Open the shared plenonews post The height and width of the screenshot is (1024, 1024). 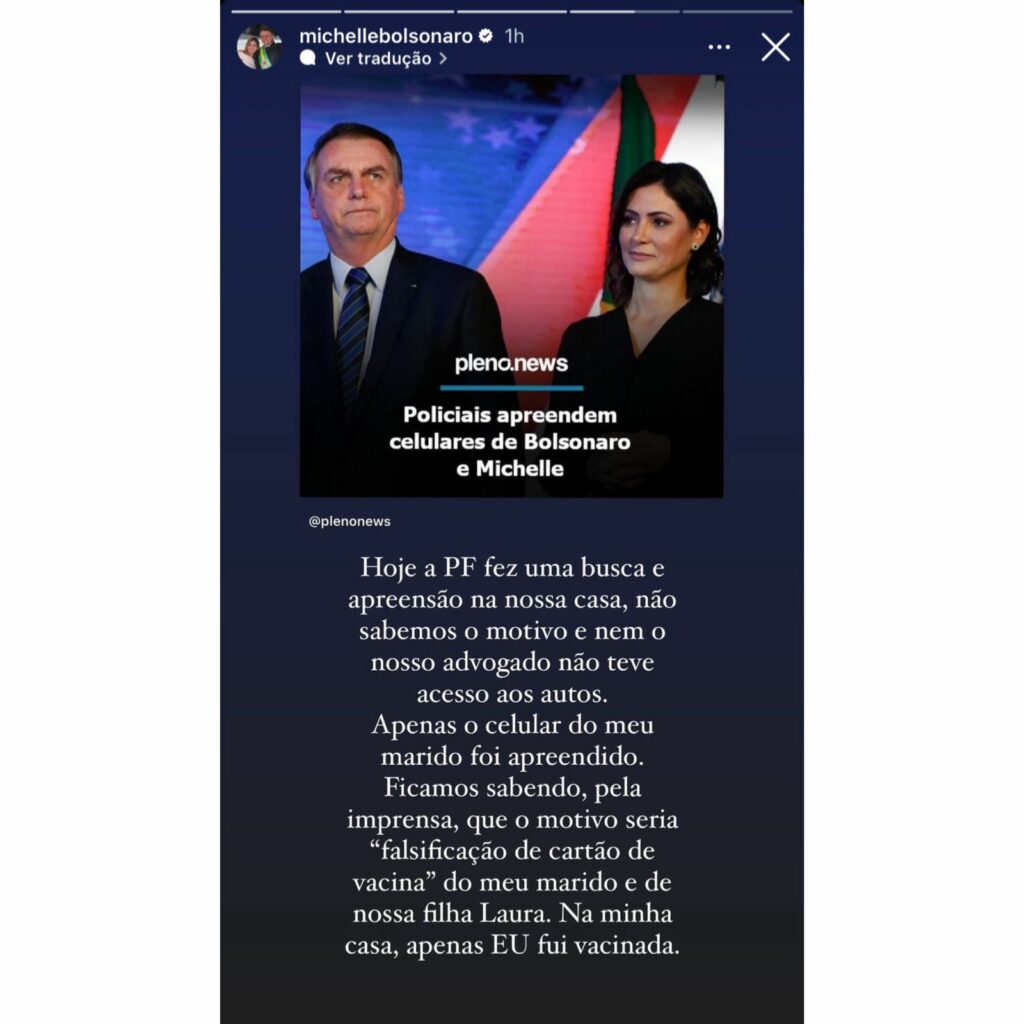click(511, 286)
